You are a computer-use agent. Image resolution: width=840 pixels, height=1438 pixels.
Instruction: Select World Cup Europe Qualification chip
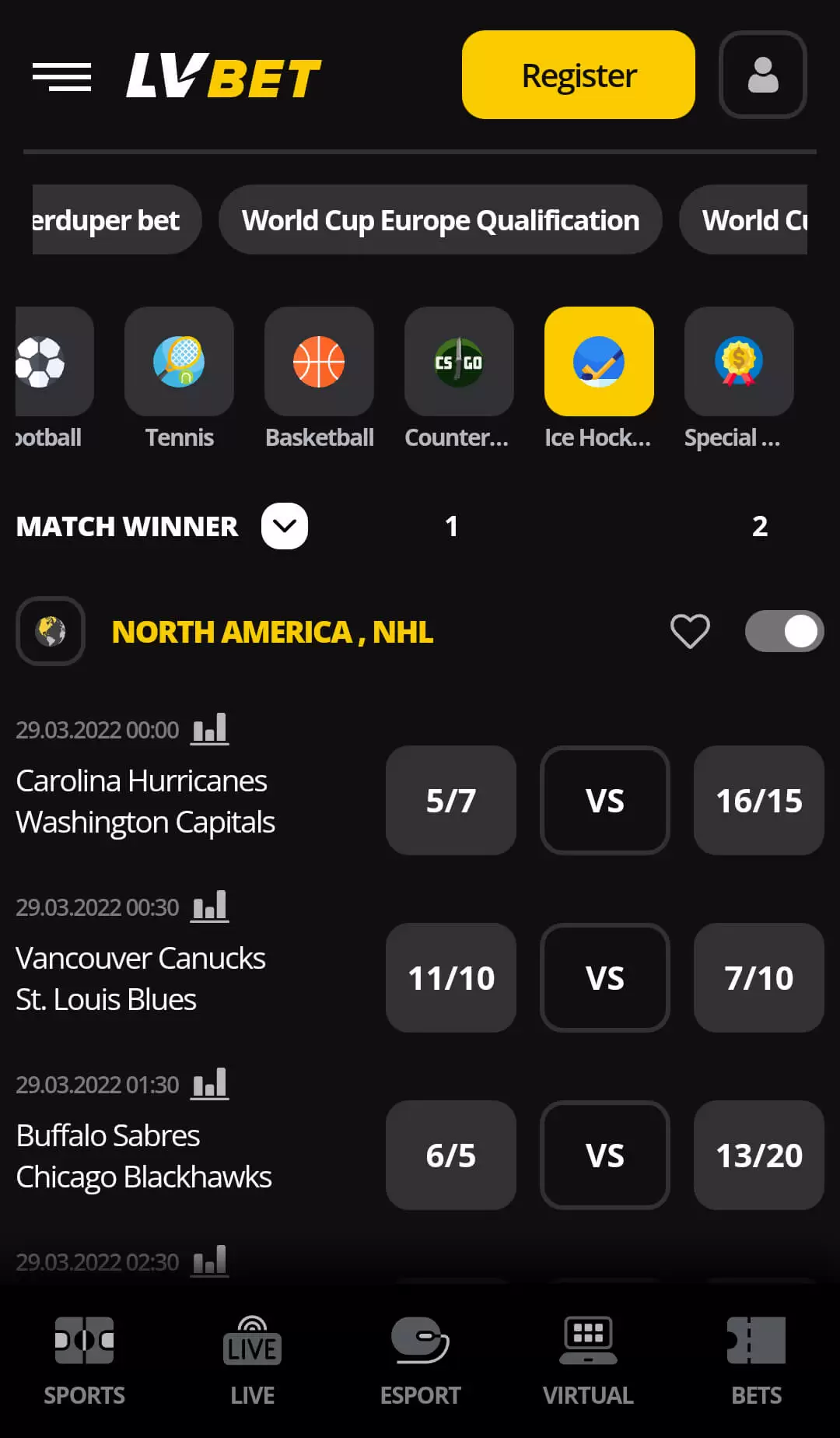440,220
